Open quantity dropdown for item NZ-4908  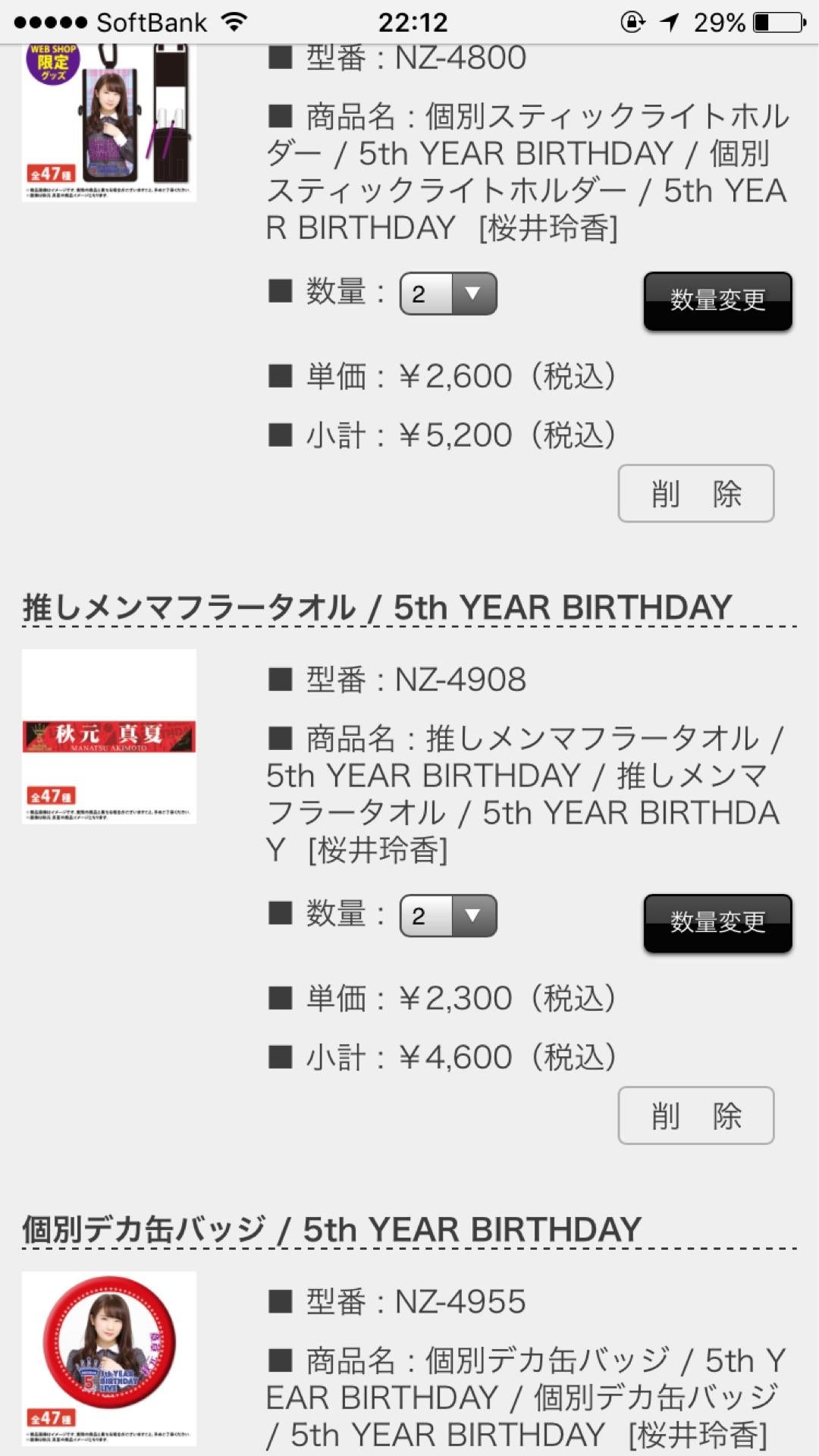click(x=448, y=915)
